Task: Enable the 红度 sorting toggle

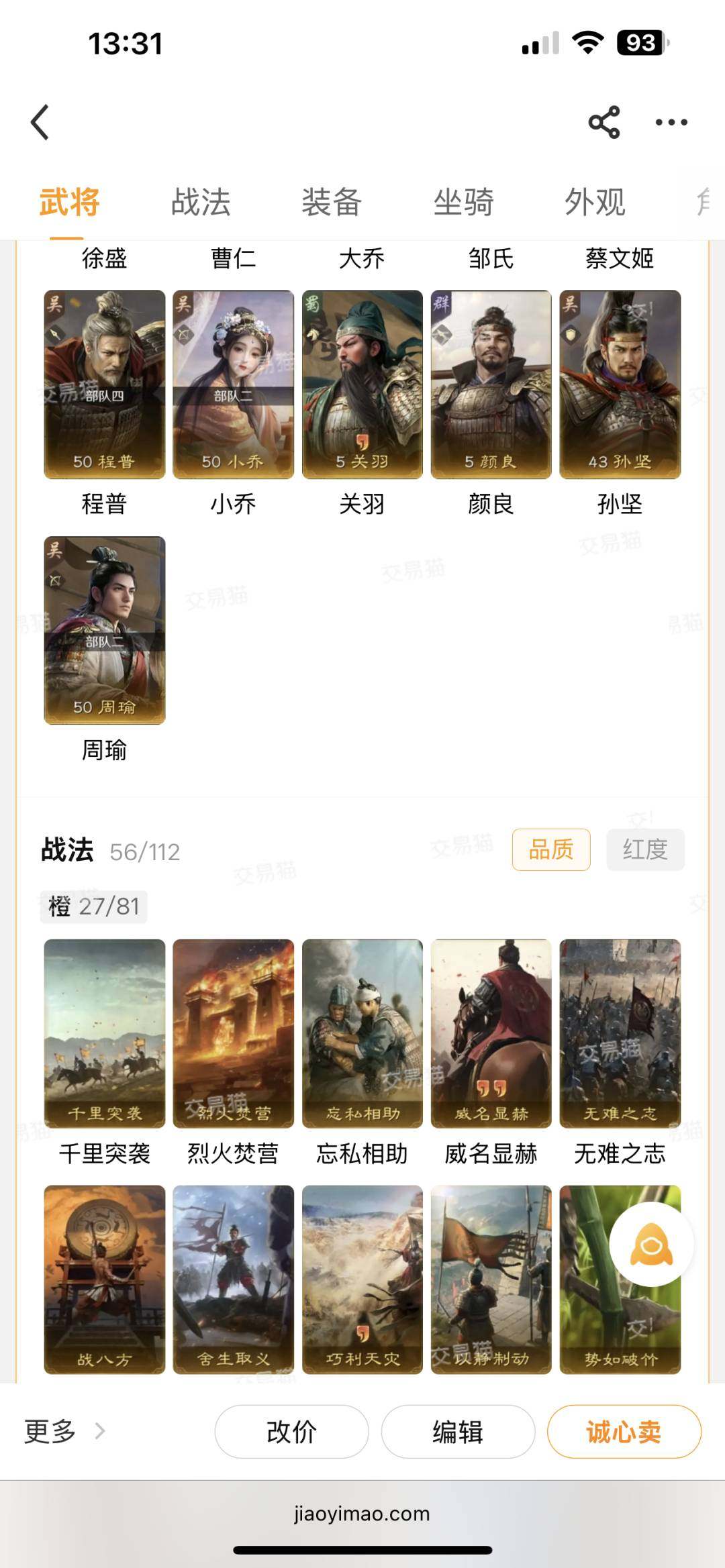Action: pyautogui.click(x=646, y=851)
